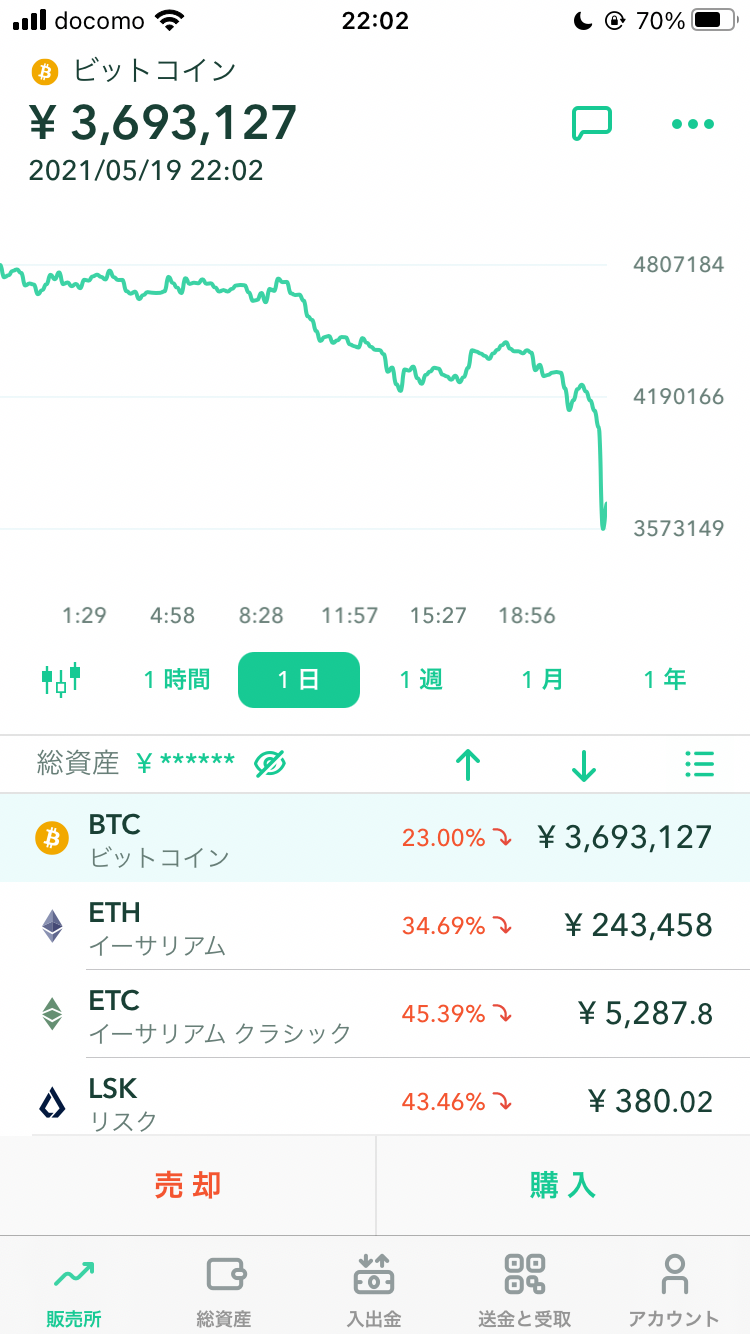Select the 1月 chart range
This screenshot has height=1334, width=750.
[543, 680]
